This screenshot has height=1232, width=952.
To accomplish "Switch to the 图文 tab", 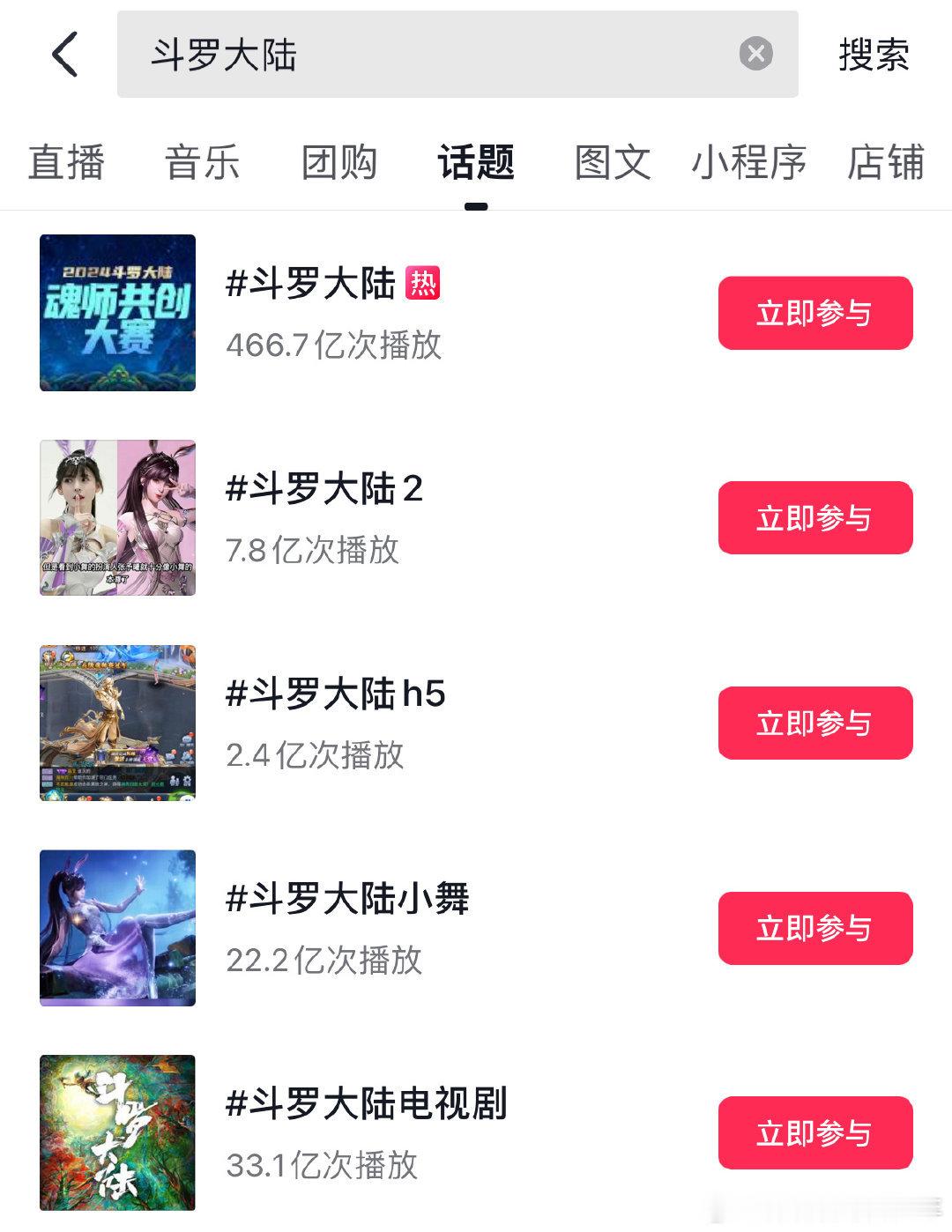I will [613, 163].
